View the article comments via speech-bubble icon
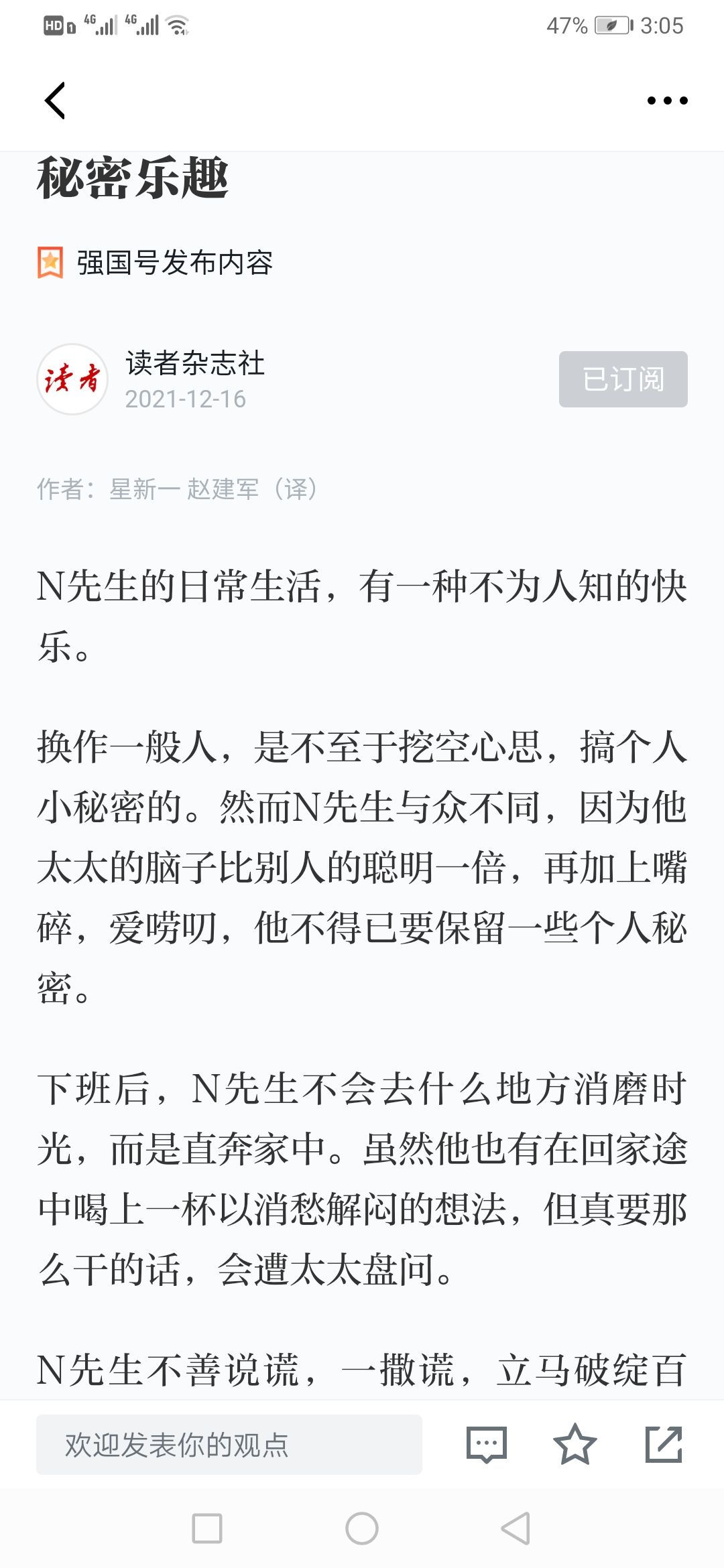The width and height of the screenshot is (724, 1568). [486, 1445]
